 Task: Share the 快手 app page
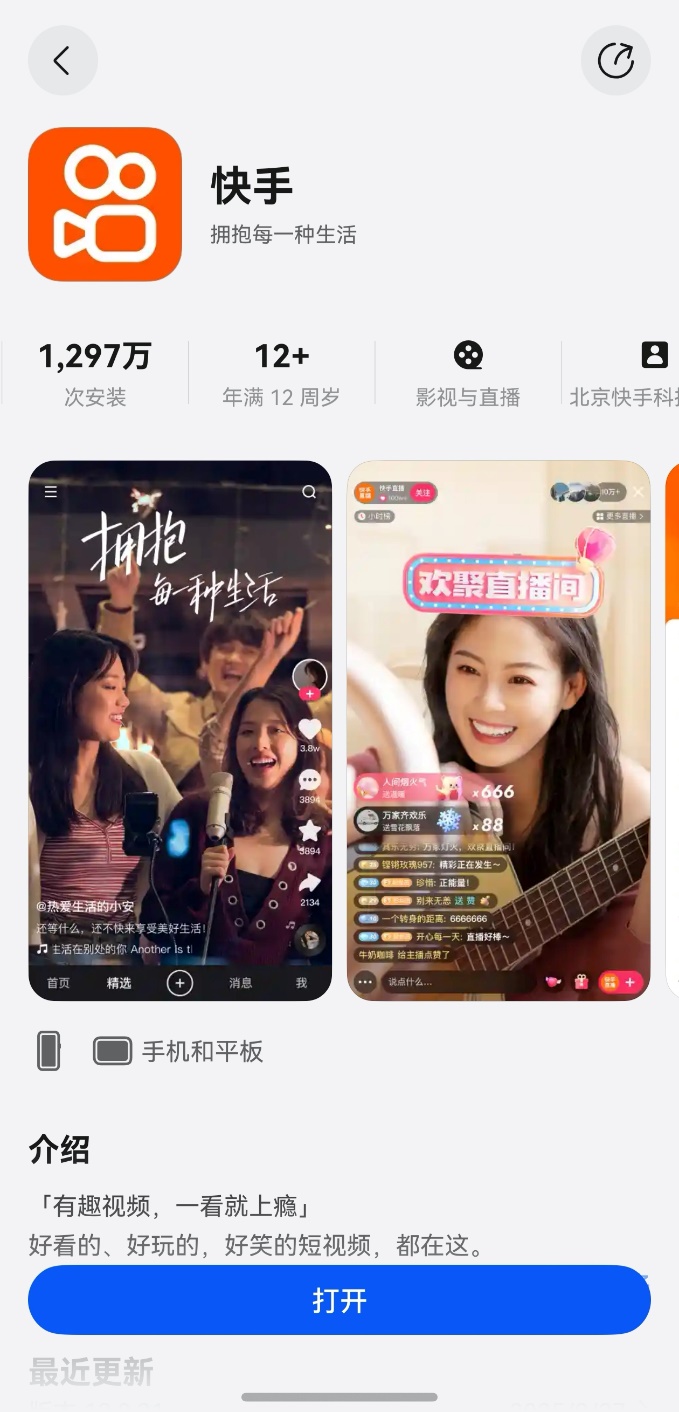pyautogui.click(x=615, y=61)
